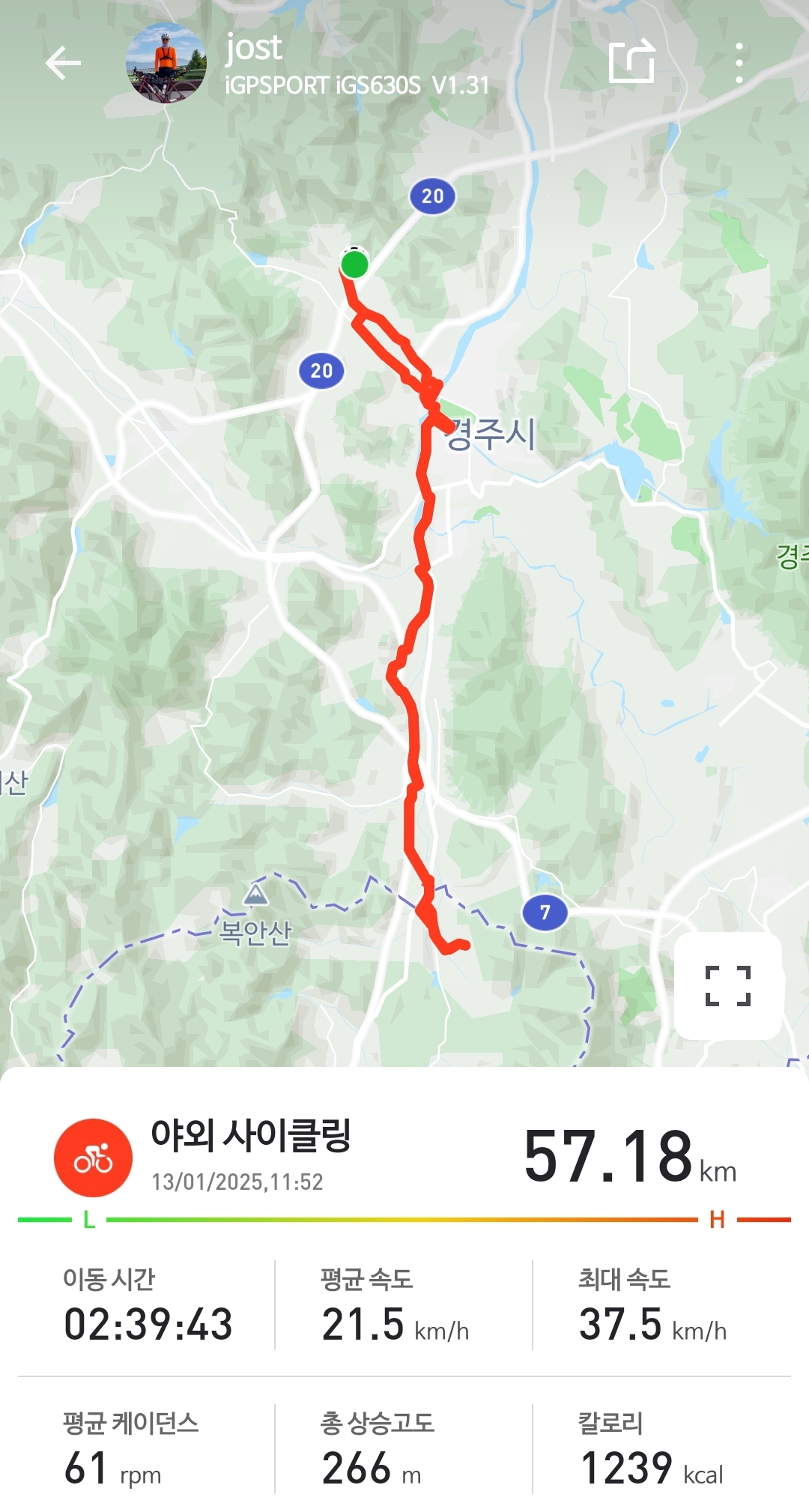
Task: Open jost's profile picture
Action: 166,63
